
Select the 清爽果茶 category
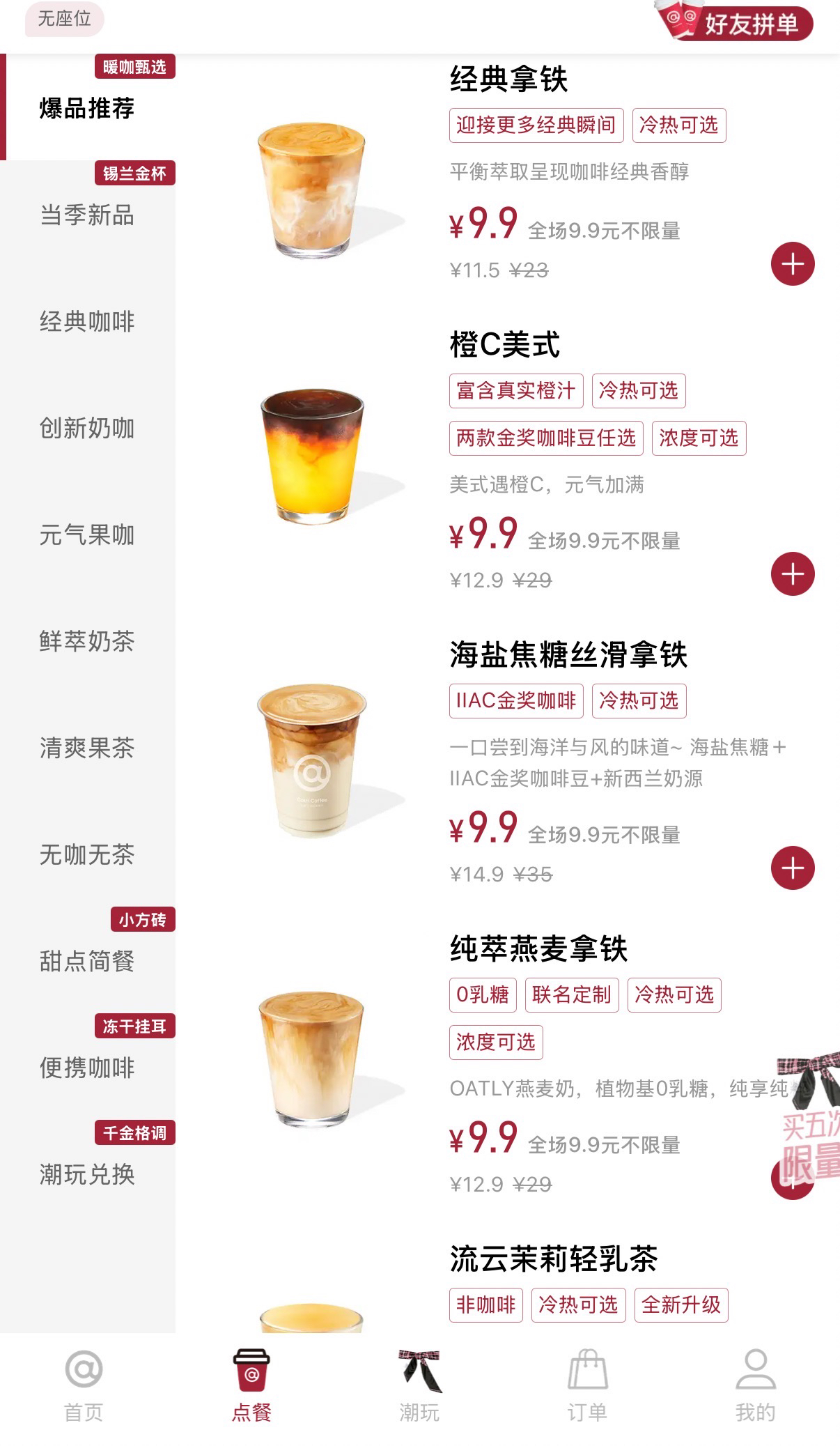pyautogui.click(x=87, y=748)
